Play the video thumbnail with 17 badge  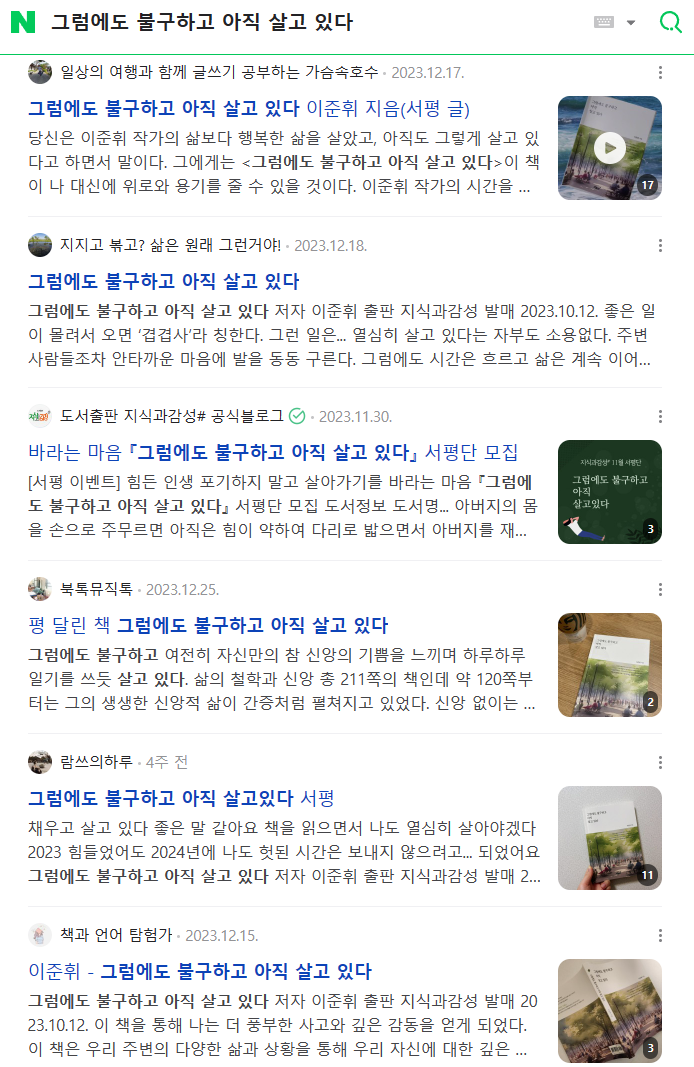609,148
